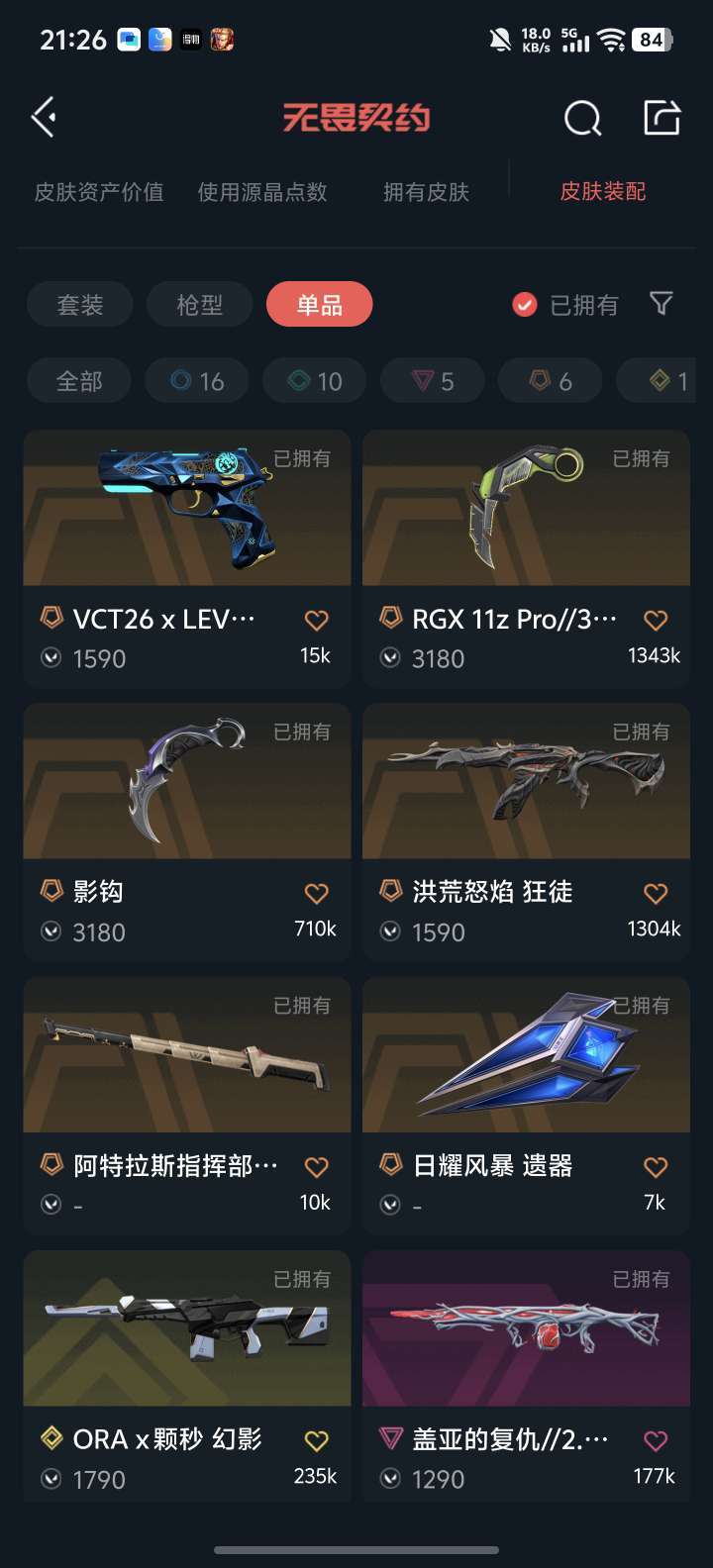Filter by the tier chip showing 16
This screenshot has width=713, height=1568.
(197, 381)
